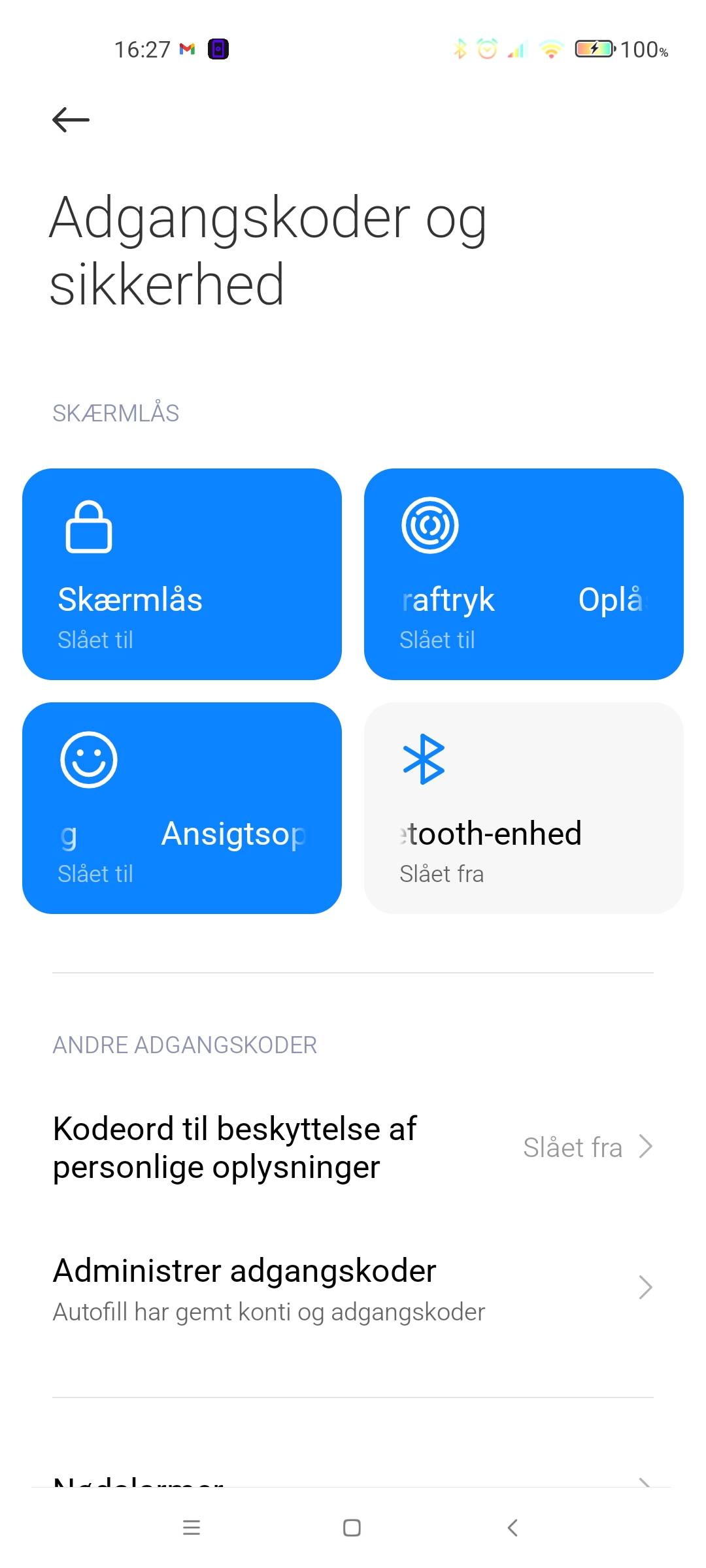Open the Ansigtsoplåsning face unlock card

(182, 808)
